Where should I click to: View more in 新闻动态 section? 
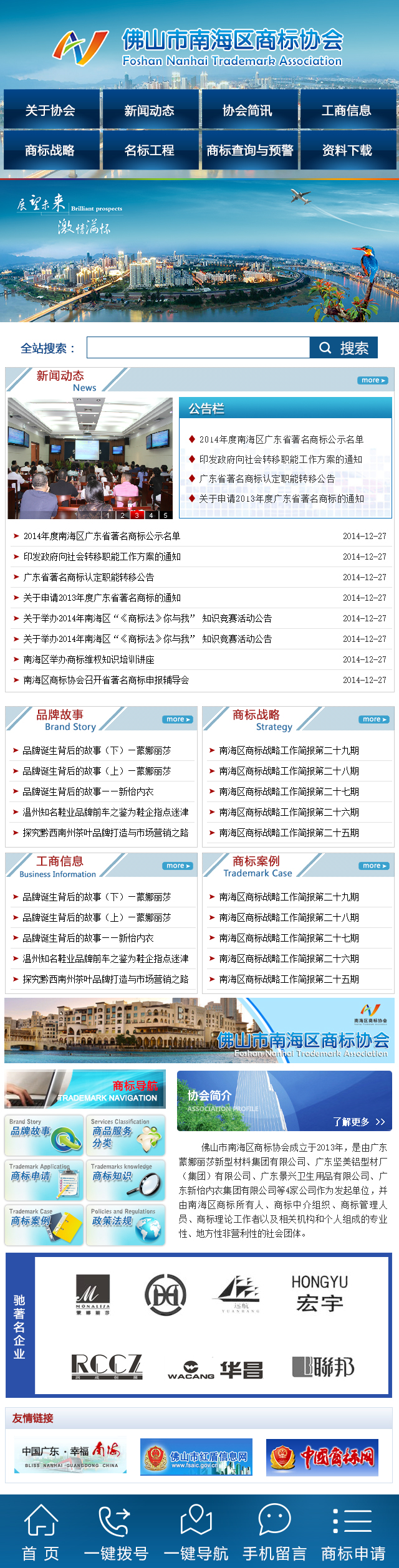[373, 380]
